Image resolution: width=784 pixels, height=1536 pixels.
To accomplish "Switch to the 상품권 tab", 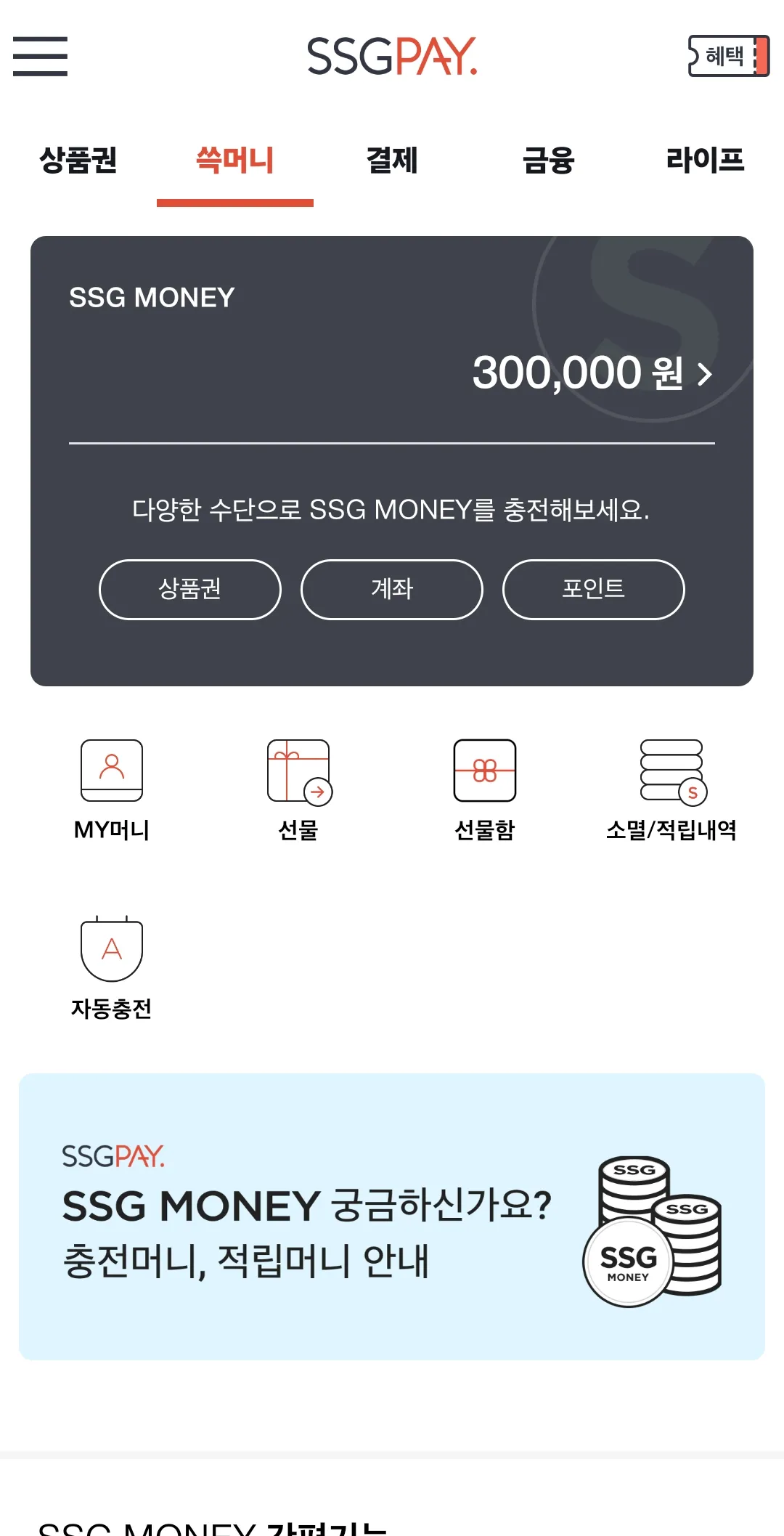I will tap(80, 161).
